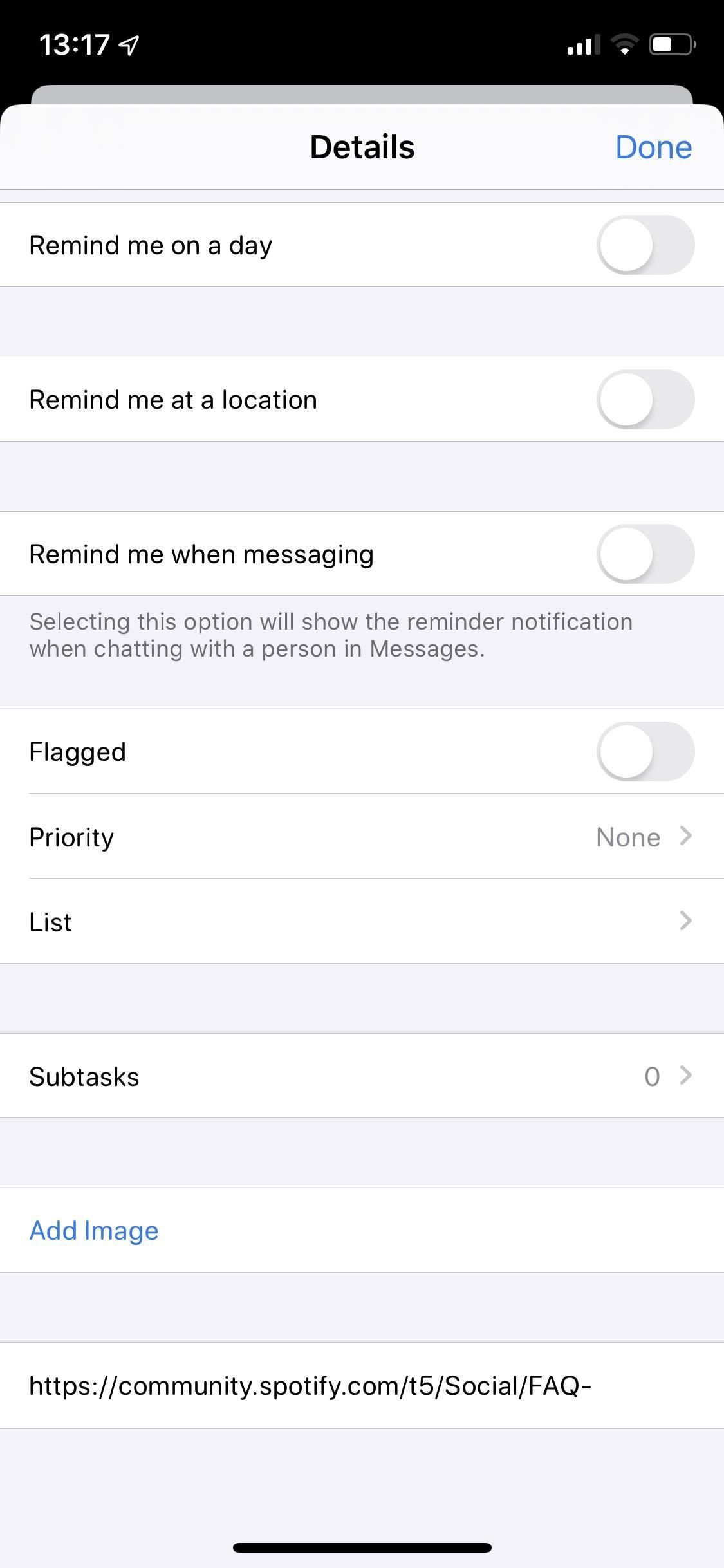This screenshot has height=1568, width=724.
Task: Turn on Remind me at a location
Action: pyautogui.click(x=645, y=400)
